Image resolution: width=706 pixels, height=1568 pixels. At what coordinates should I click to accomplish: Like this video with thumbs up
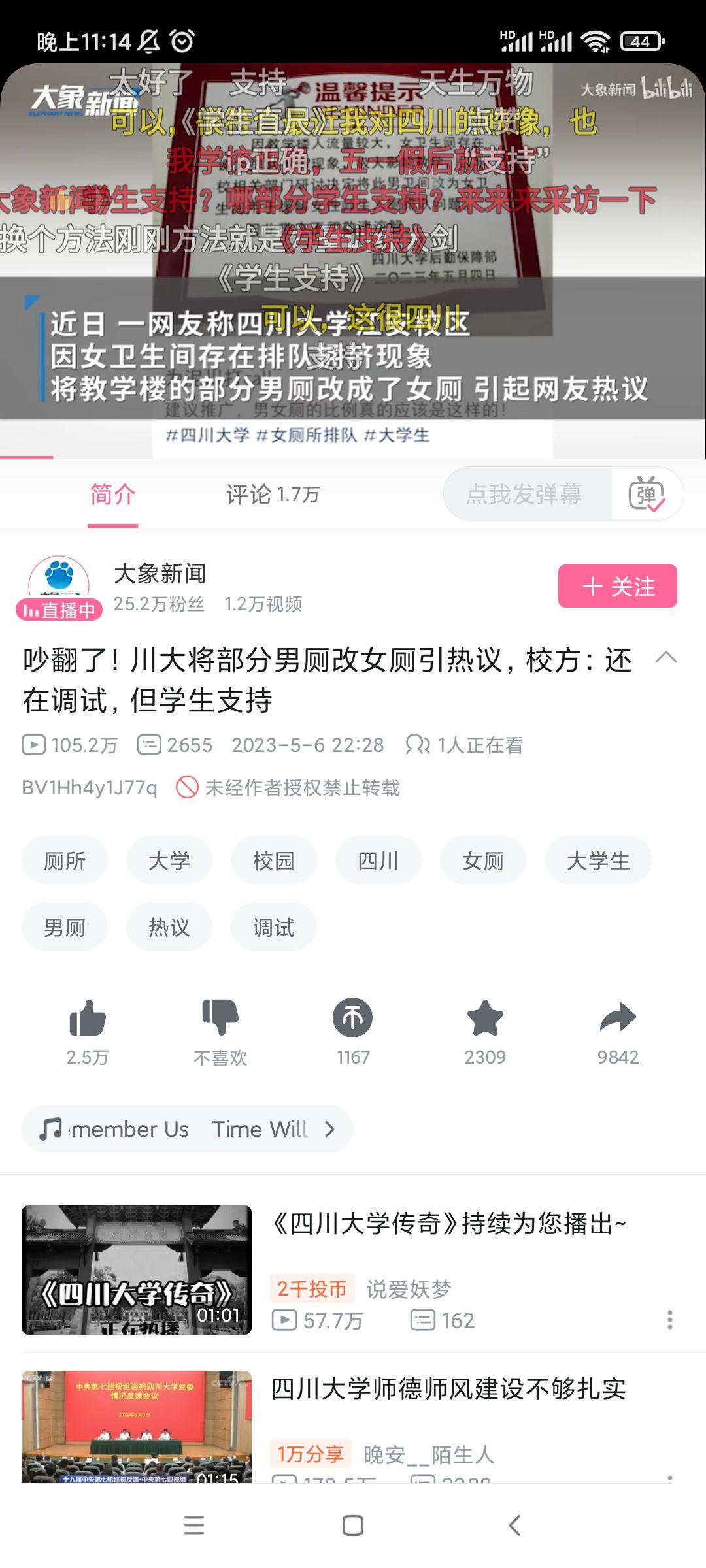(88, 1019)
